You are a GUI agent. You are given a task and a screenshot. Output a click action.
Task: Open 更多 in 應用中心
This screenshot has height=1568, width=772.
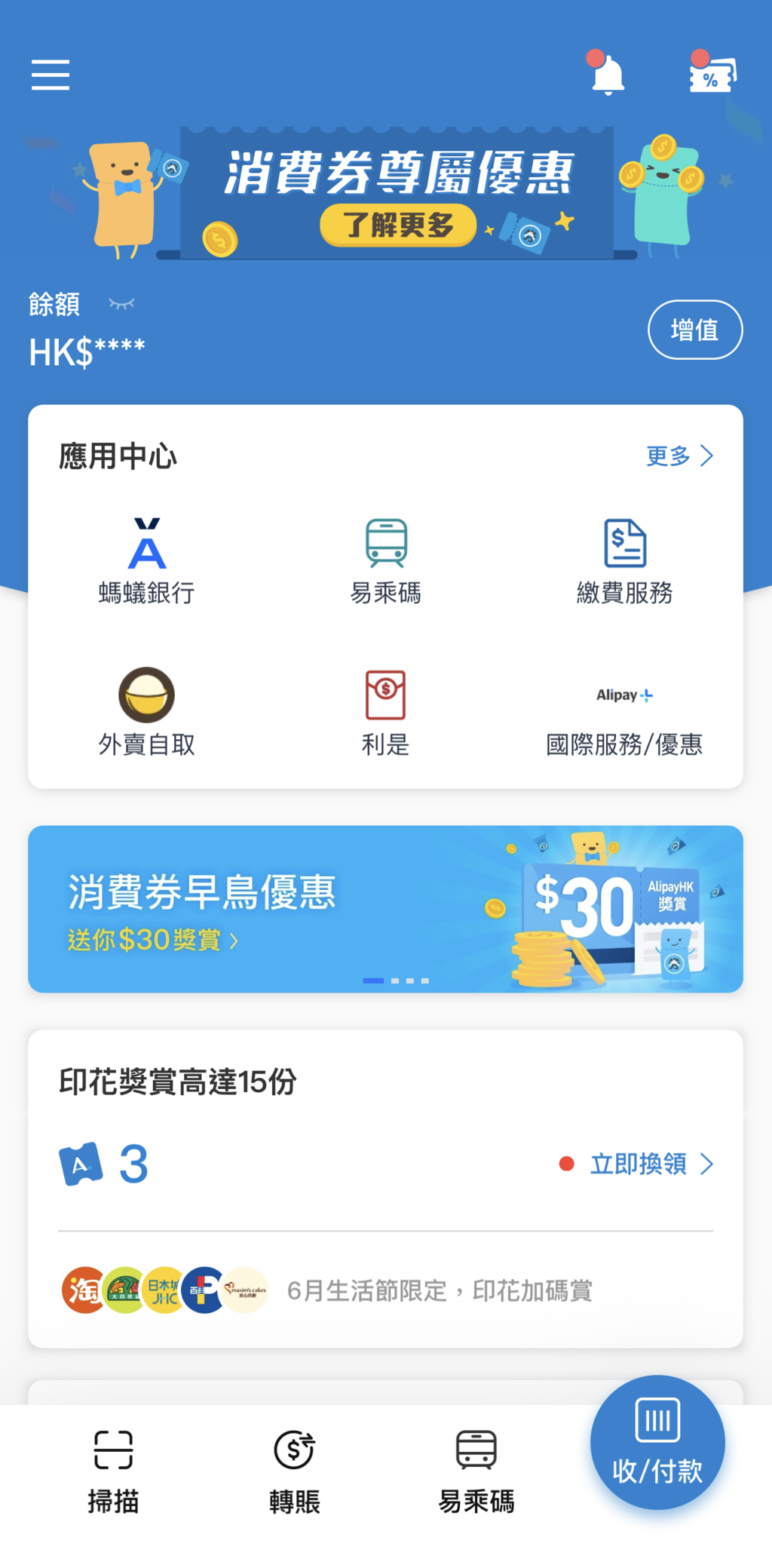(x=679, y=456)
